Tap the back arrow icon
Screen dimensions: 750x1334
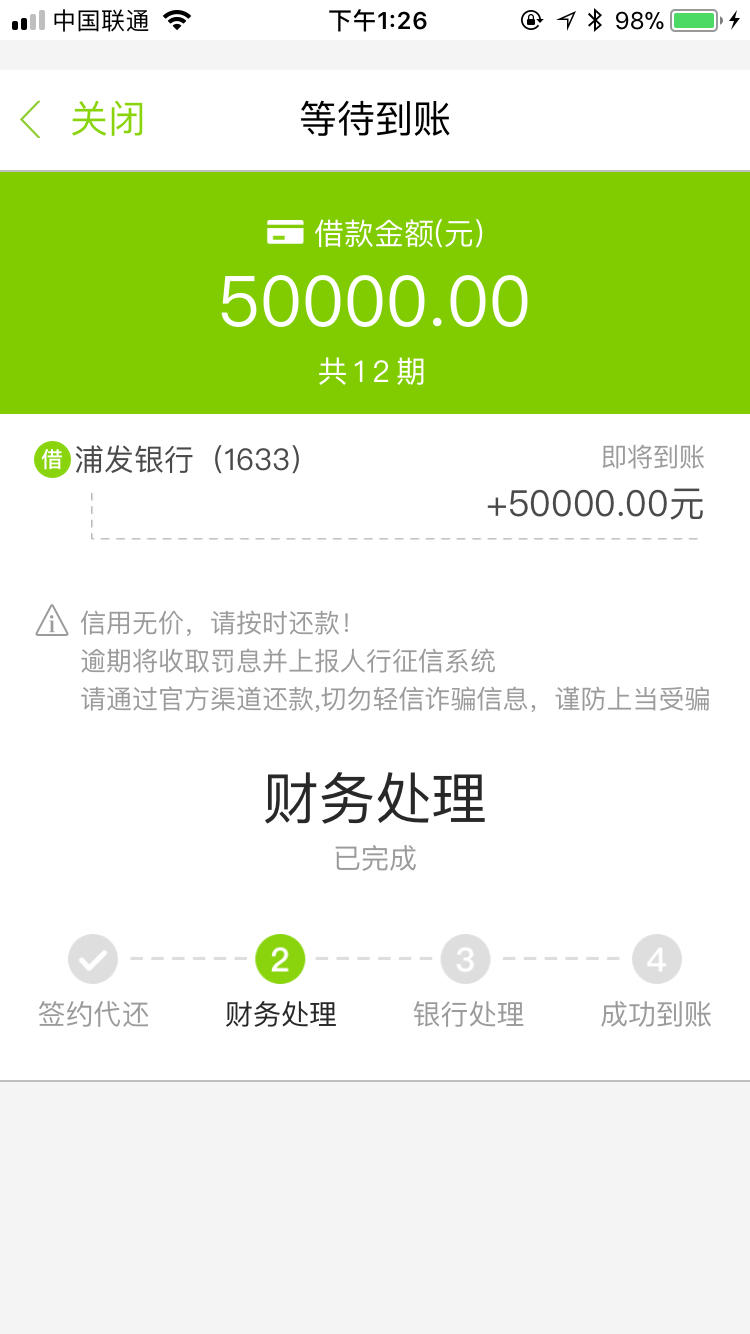[31, 120]
